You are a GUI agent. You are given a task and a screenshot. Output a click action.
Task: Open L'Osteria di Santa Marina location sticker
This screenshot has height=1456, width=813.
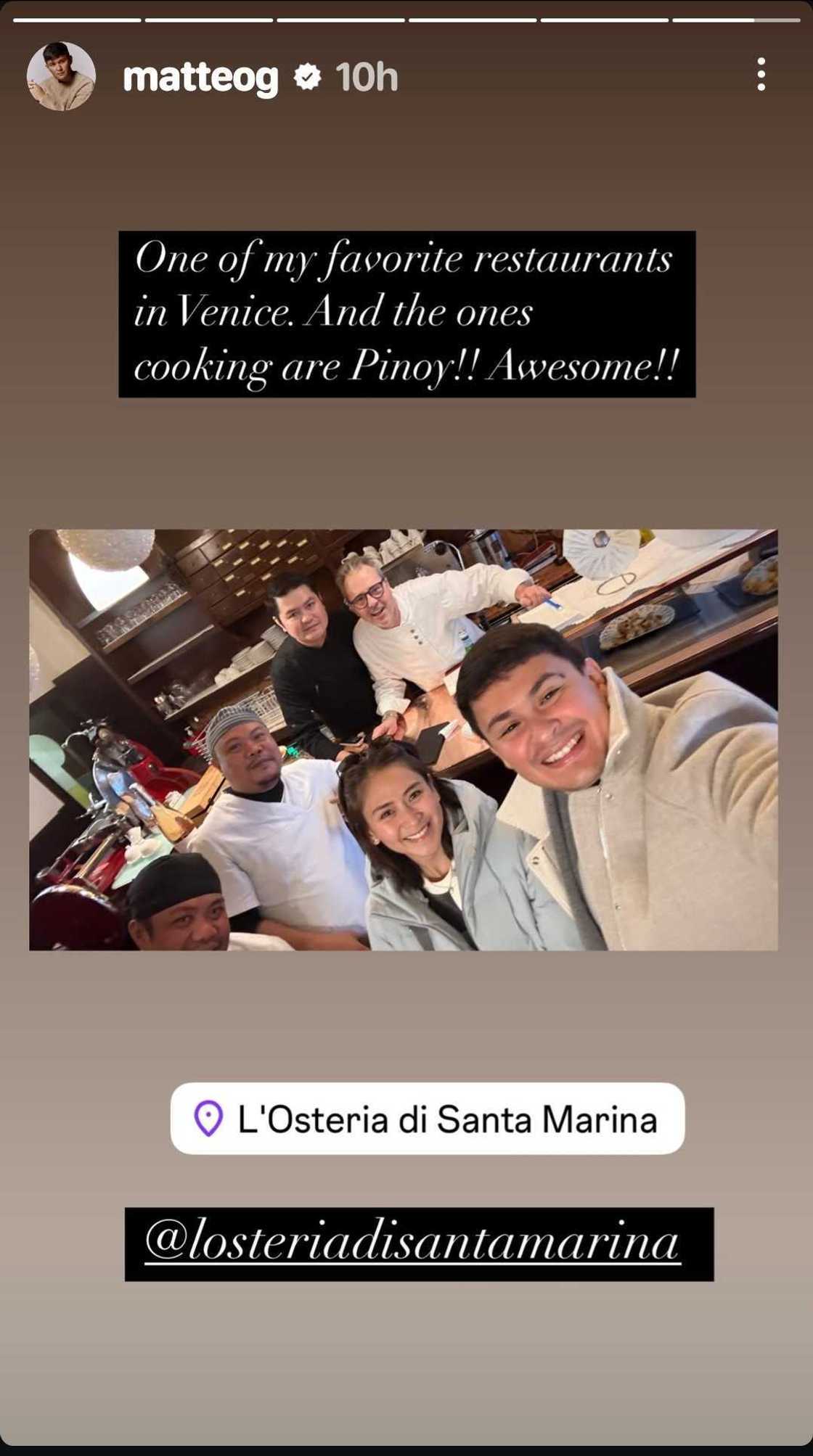tap(427, 1119)
